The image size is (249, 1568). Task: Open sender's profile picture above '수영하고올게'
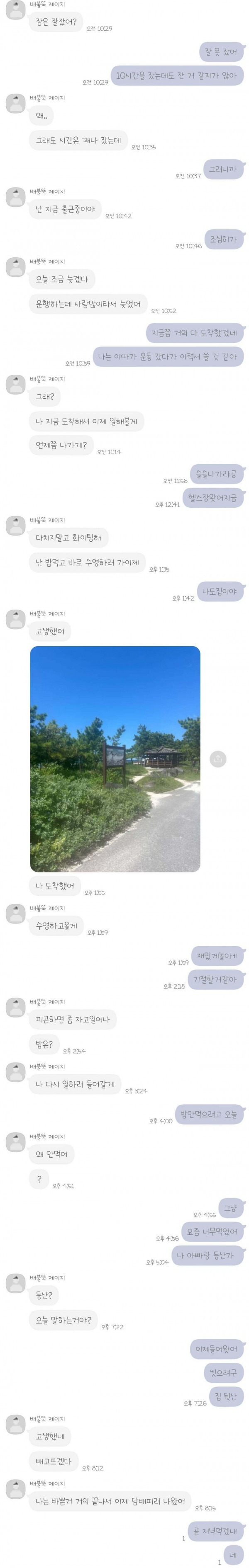pyautogui.click(x=15, y=914)
